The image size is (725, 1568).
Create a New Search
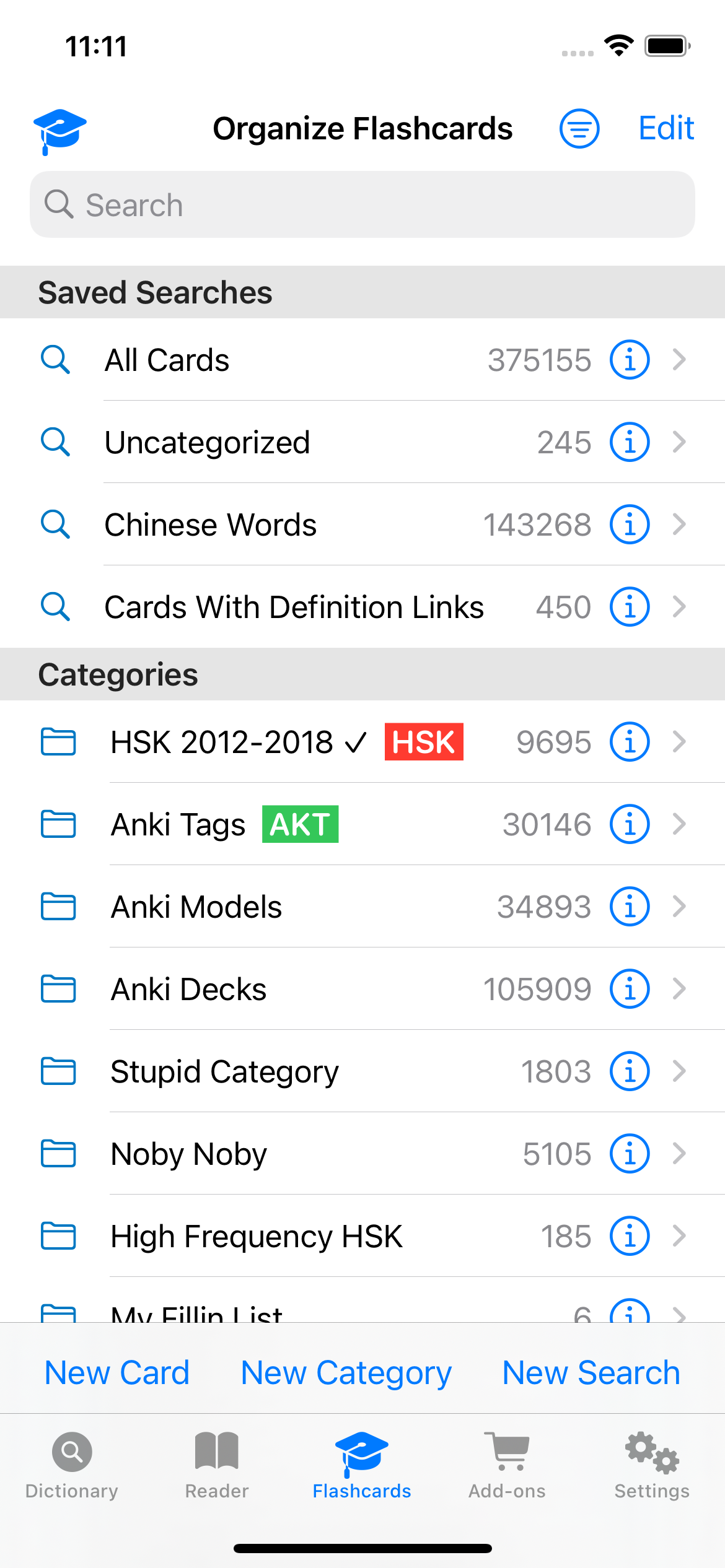(x=591, y=1373)
